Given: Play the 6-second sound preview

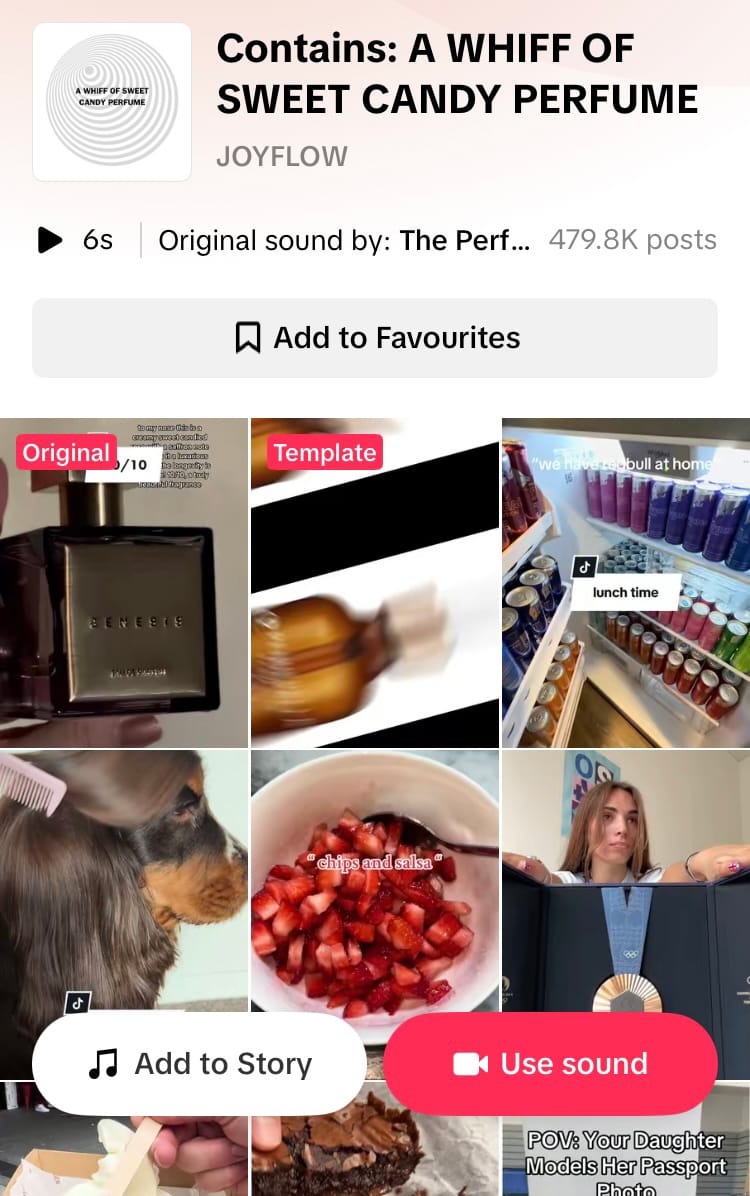Looking at the screenshot, I should (50, 240).
